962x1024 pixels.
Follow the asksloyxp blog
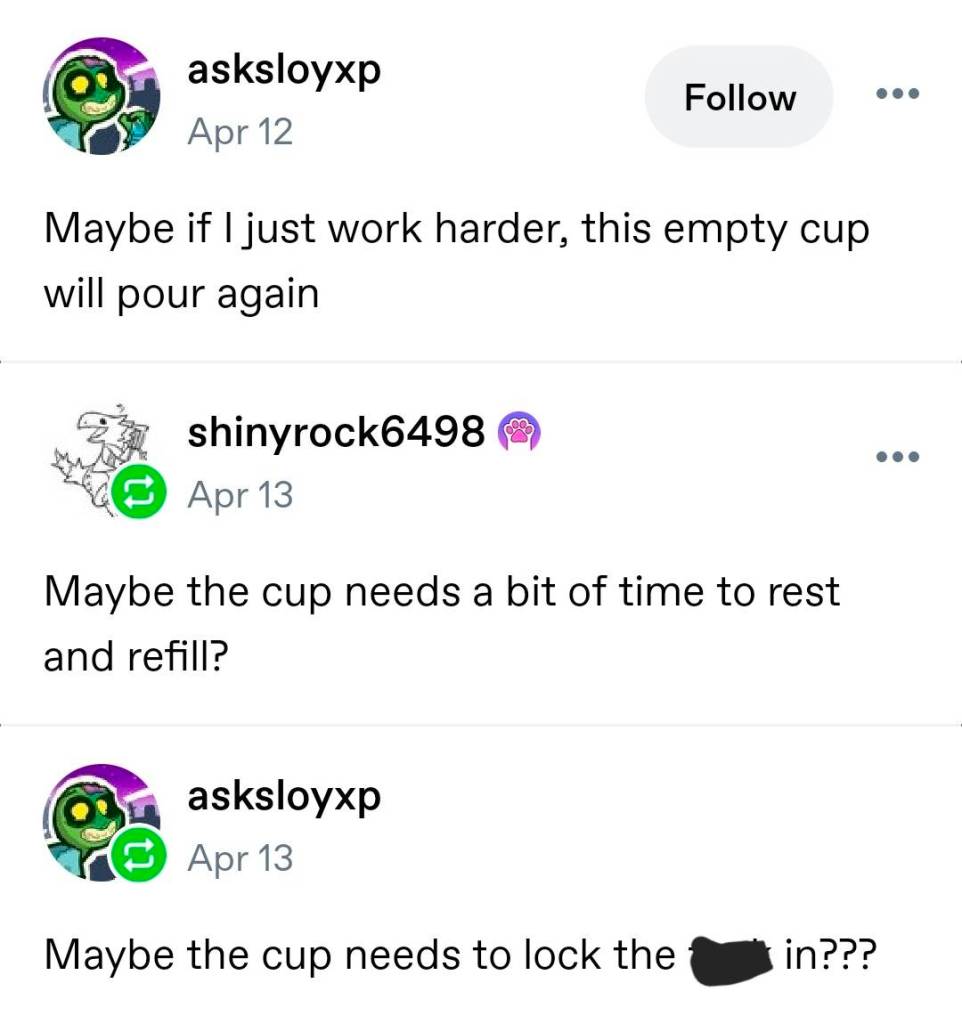739,98
